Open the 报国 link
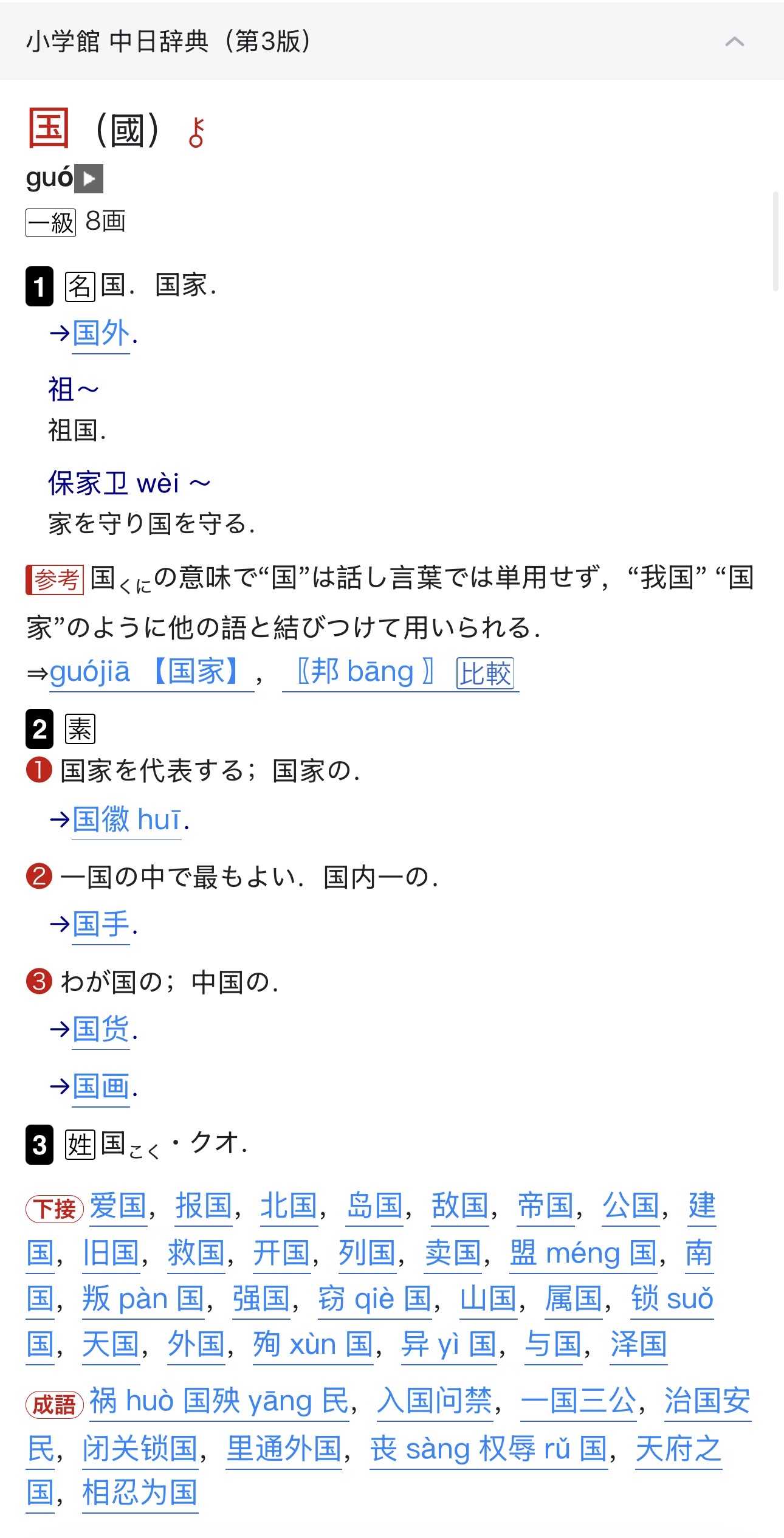This screenshot has height=1538, width=784. point(204,1206)
